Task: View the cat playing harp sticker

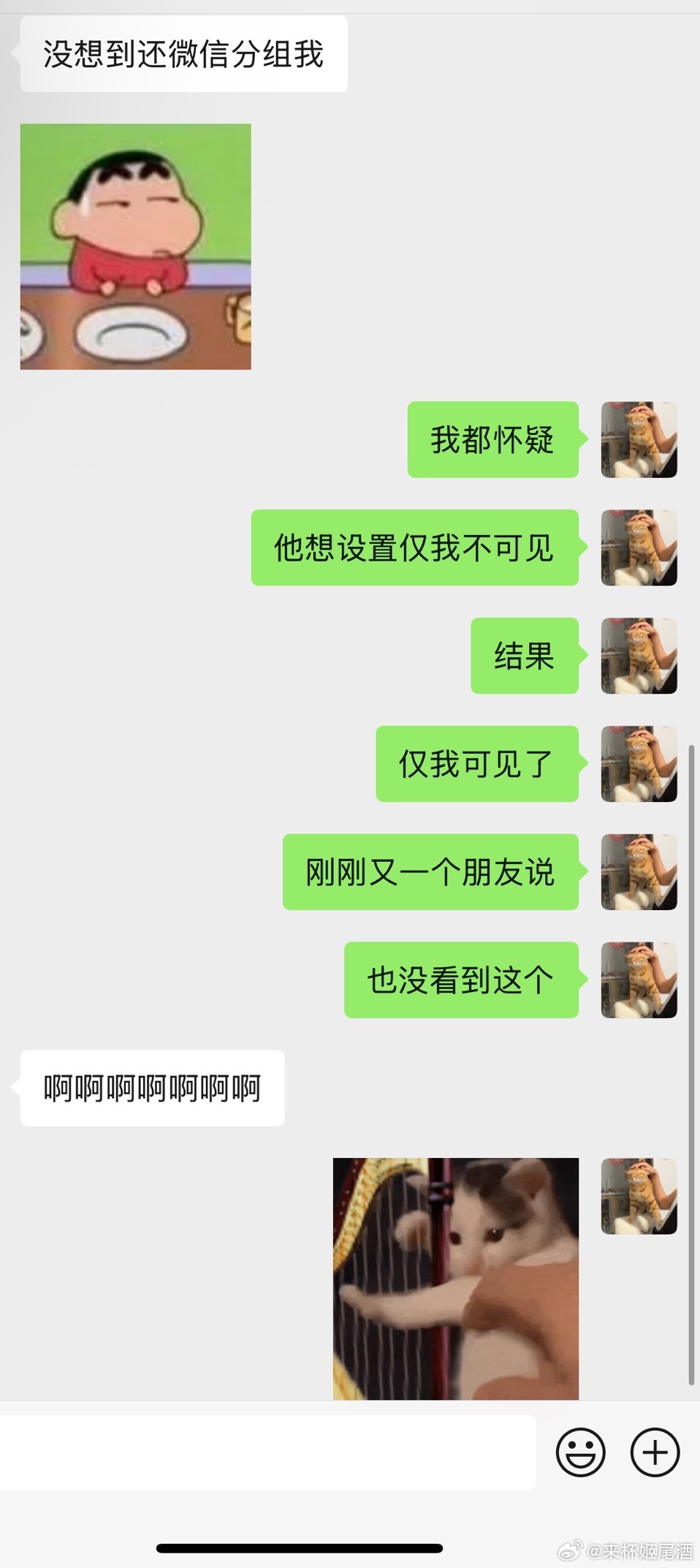Action: (456, 1279)
